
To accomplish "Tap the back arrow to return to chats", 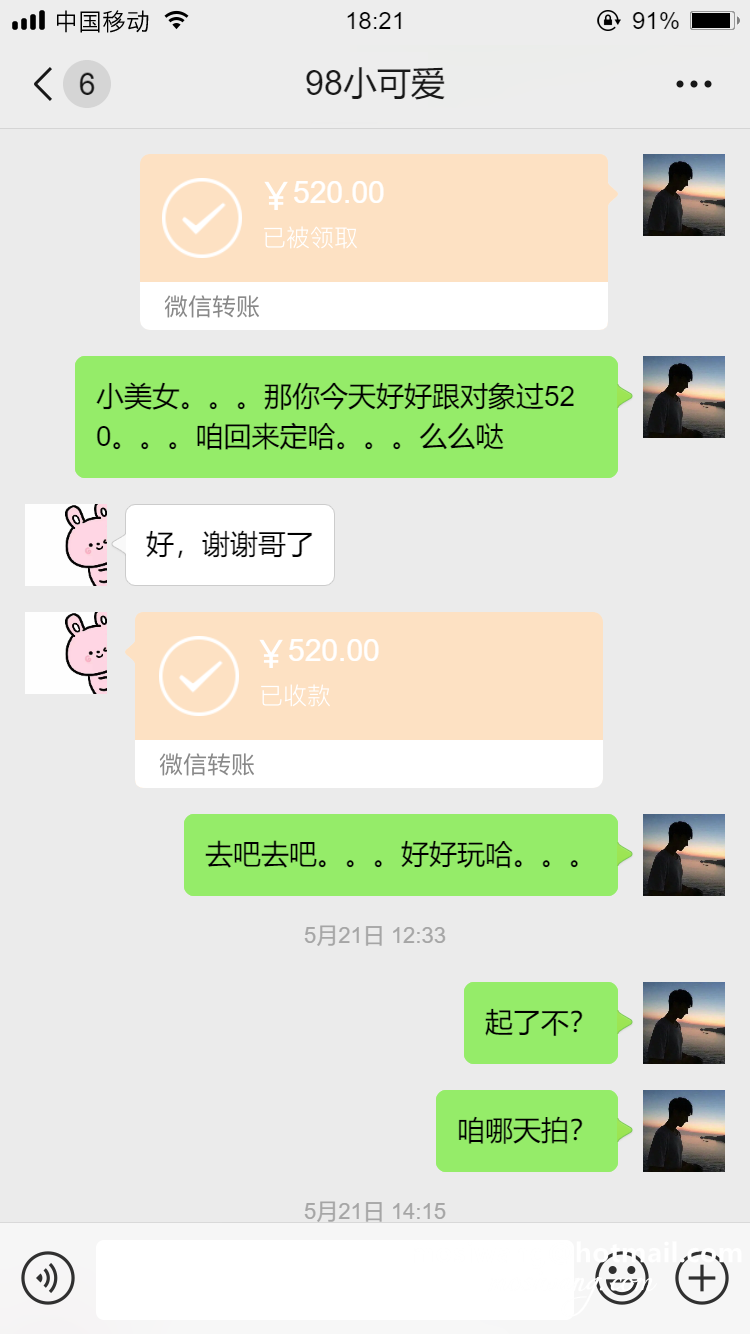I will click(40, 84).
